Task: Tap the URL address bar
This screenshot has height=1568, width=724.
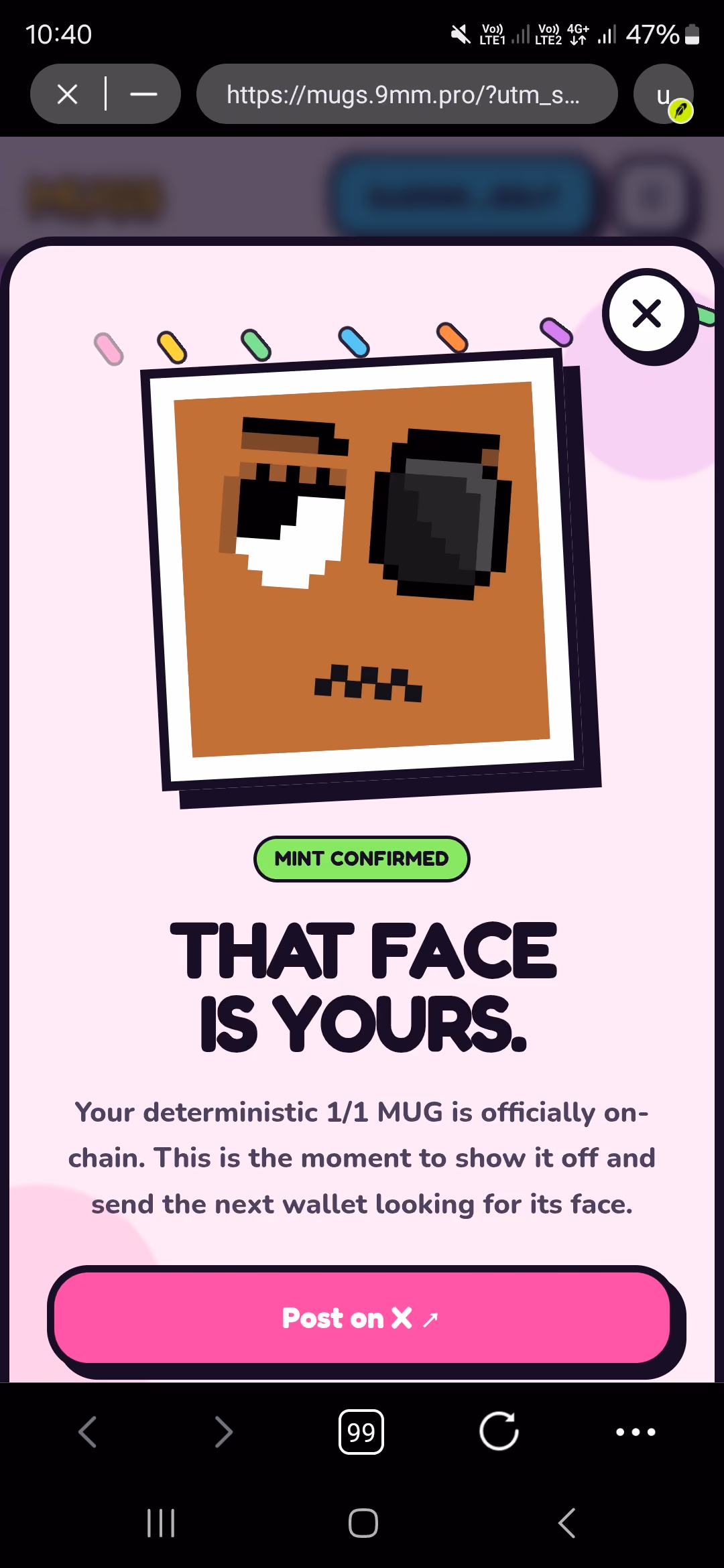Action: click(406, 94)
